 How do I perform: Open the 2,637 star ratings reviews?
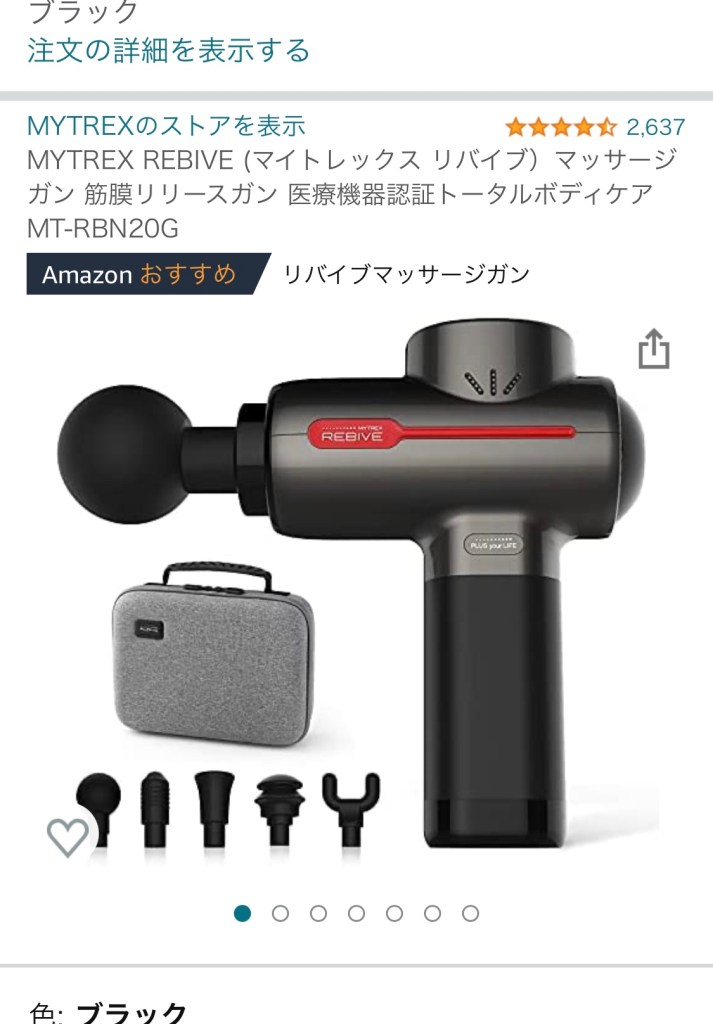click(594, 127)
